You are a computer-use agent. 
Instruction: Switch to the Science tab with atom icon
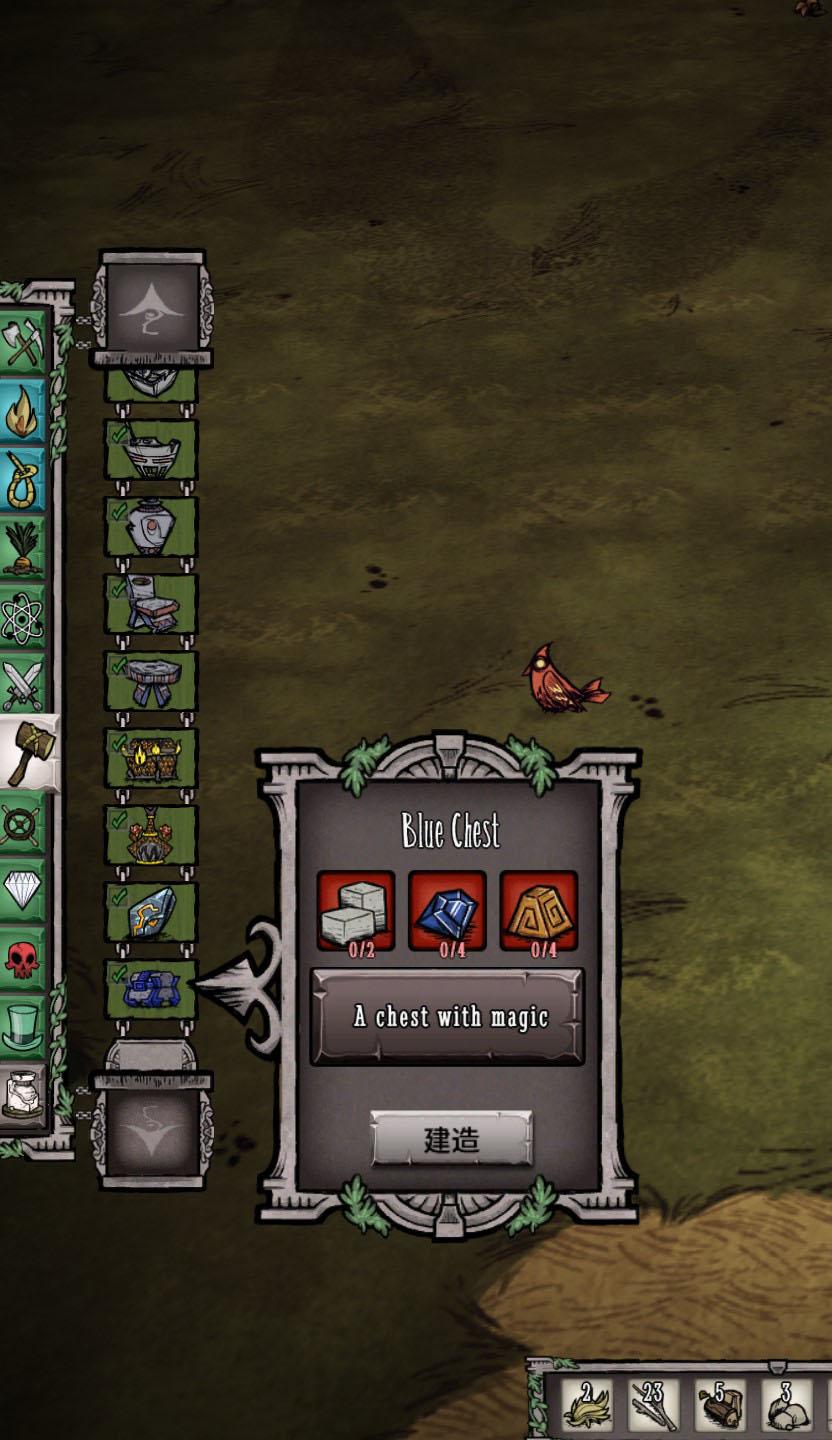click(22, 617)
